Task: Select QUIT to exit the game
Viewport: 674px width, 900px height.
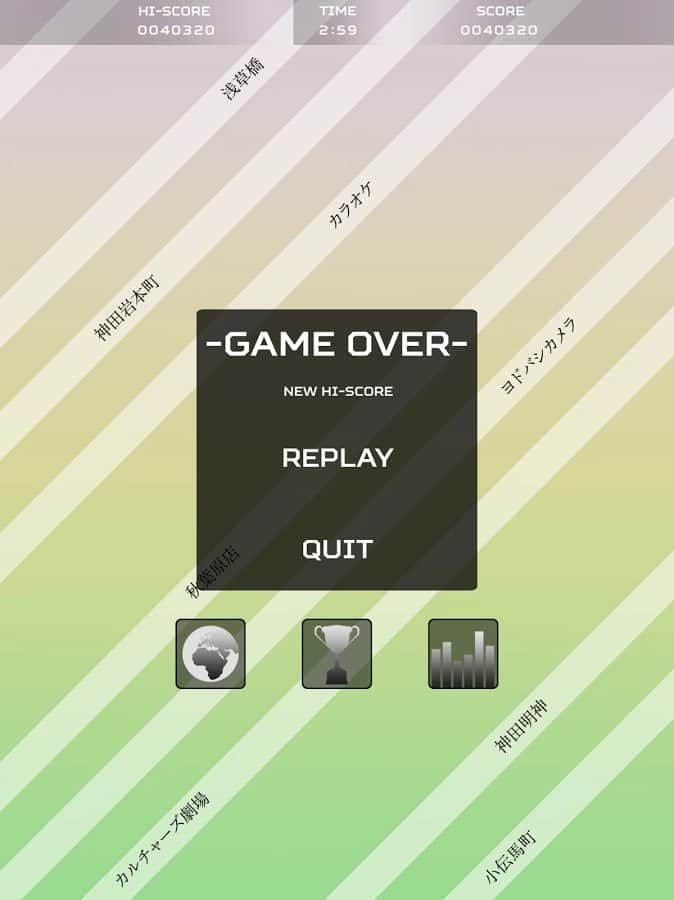Action: [337, 549]
